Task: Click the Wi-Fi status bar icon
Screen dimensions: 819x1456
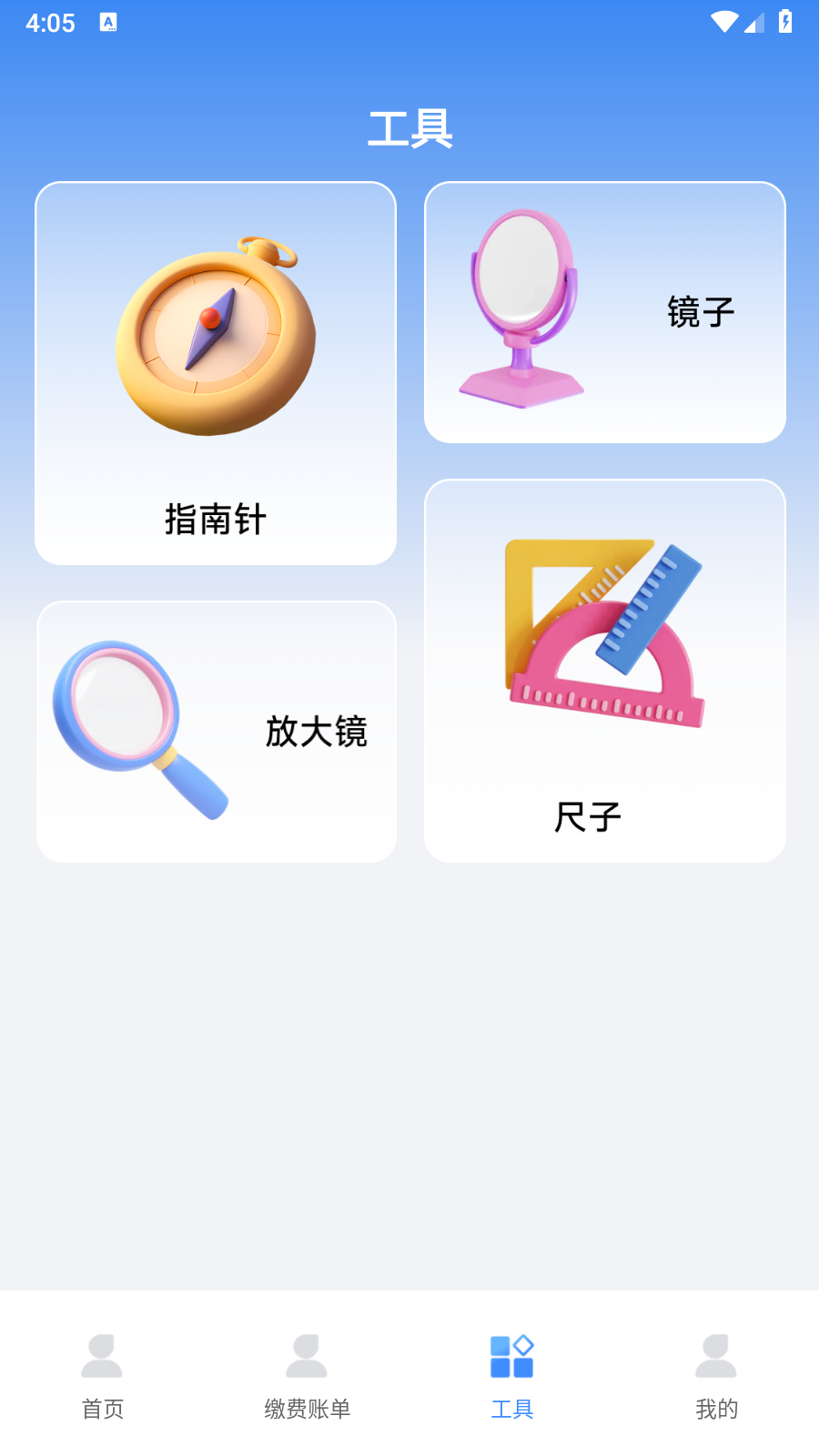Action: pos(723,23)
